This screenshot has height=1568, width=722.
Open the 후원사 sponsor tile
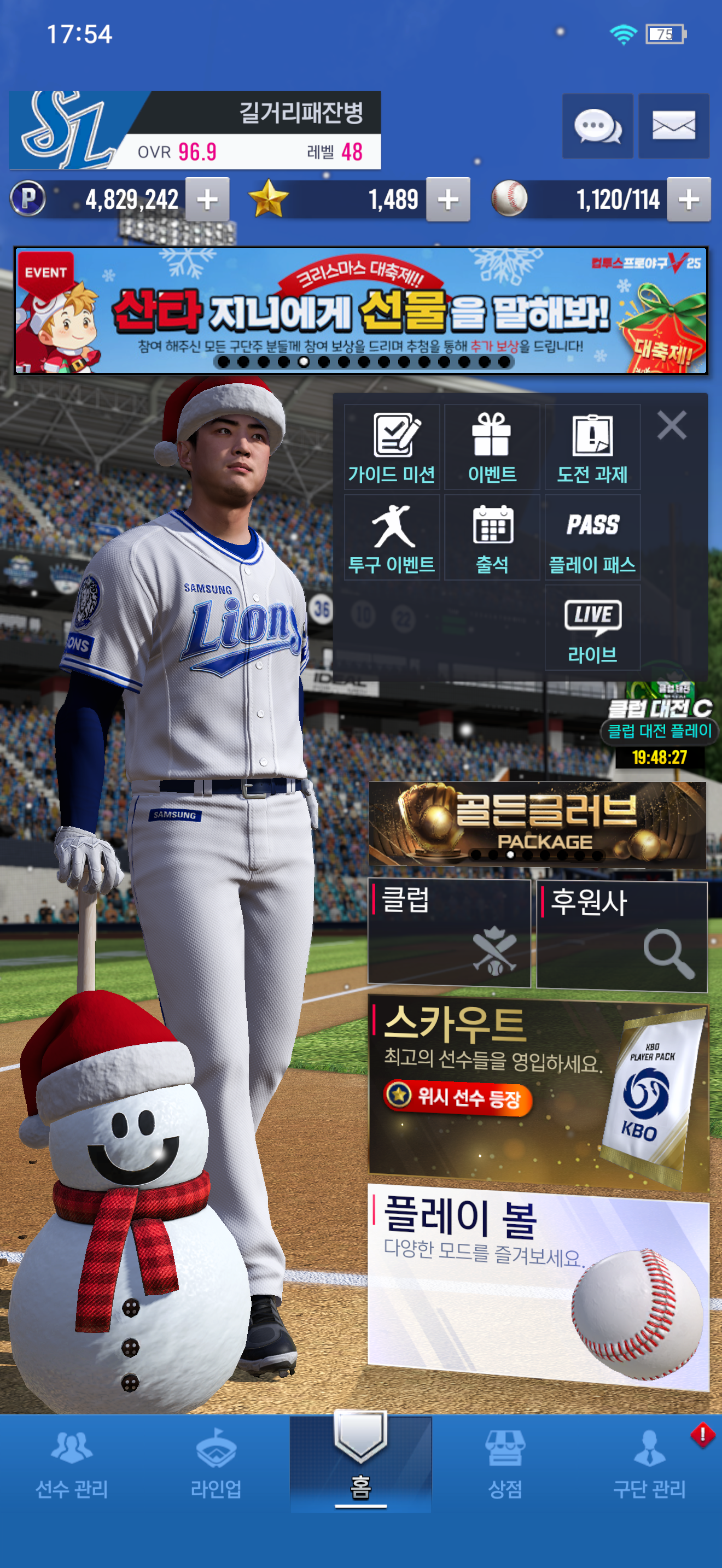(621, 935)
